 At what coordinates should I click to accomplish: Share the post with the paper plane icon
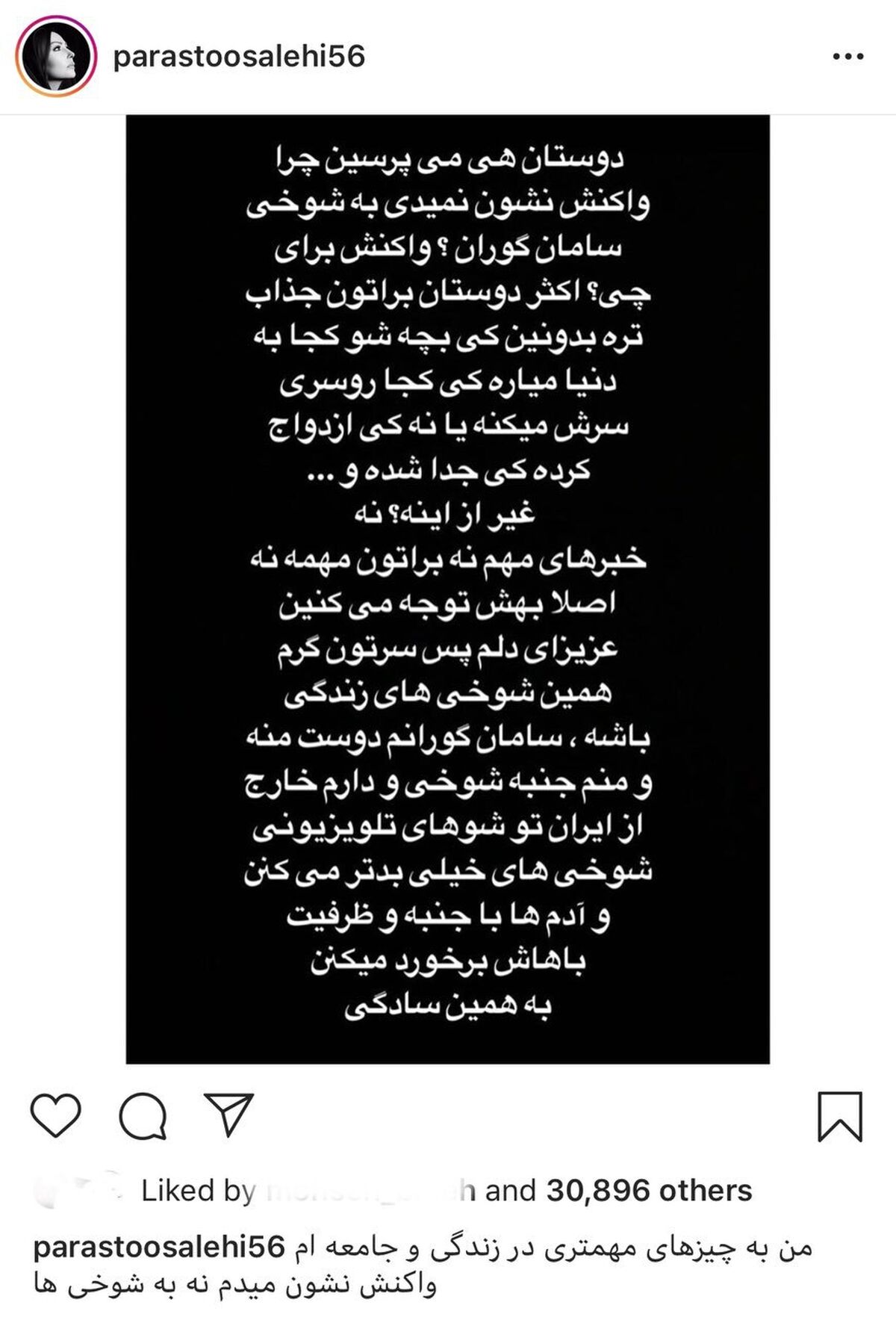pyautogui.click(x=228, y=1115)
